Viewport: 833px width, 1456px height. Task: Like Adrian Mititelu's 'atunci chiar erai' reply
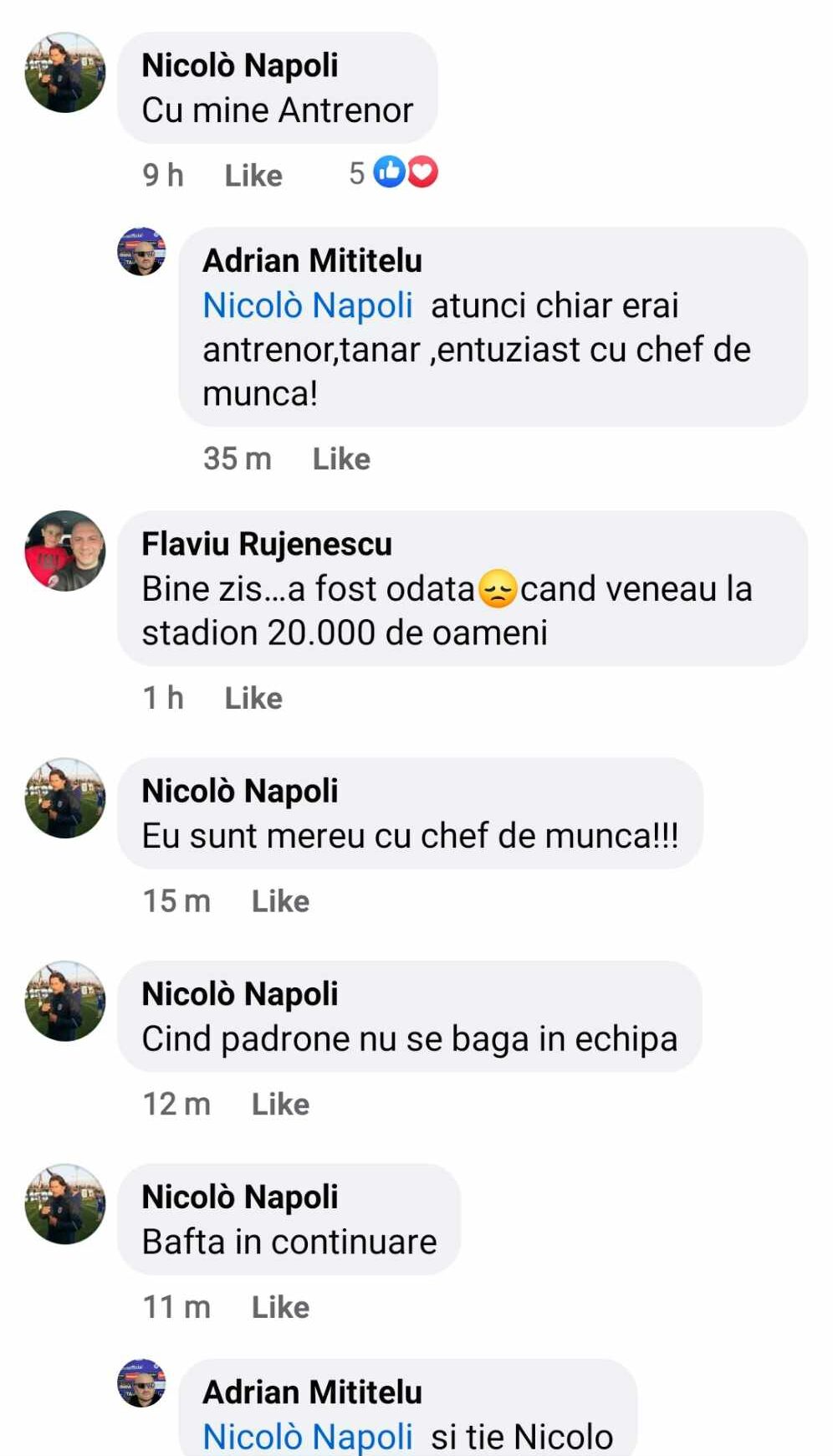[x=340, y=459]
